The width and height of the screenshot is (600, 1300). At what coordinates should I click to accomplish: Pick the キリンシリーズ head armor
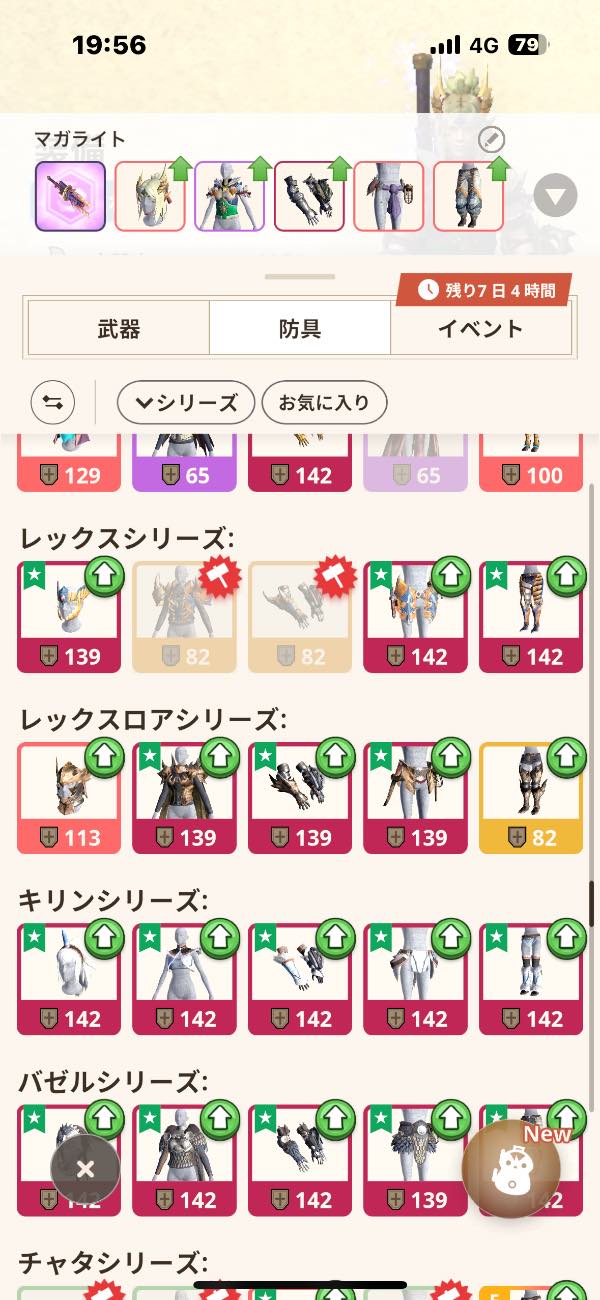coord(69,978)
